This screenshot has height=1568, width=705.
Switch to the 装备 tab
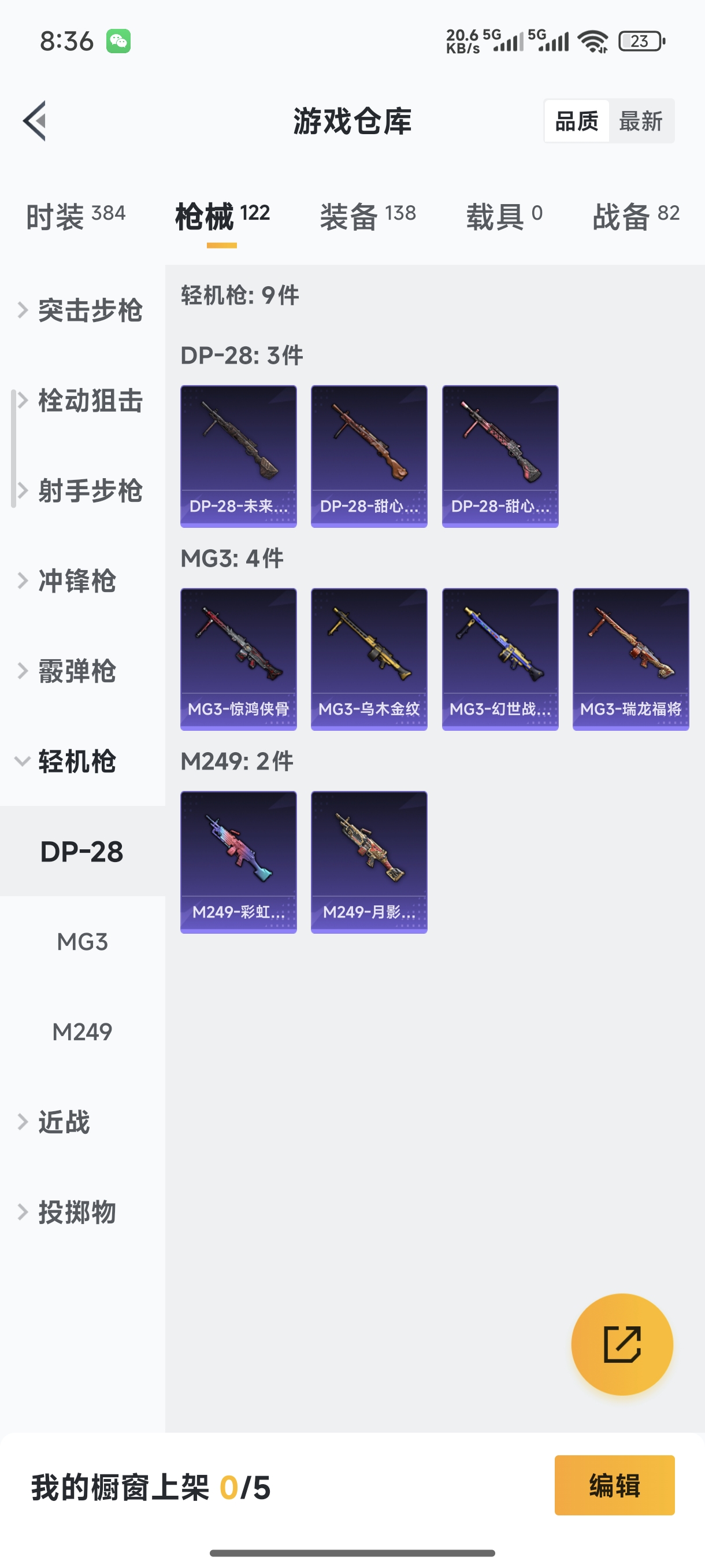click(368, 216)
